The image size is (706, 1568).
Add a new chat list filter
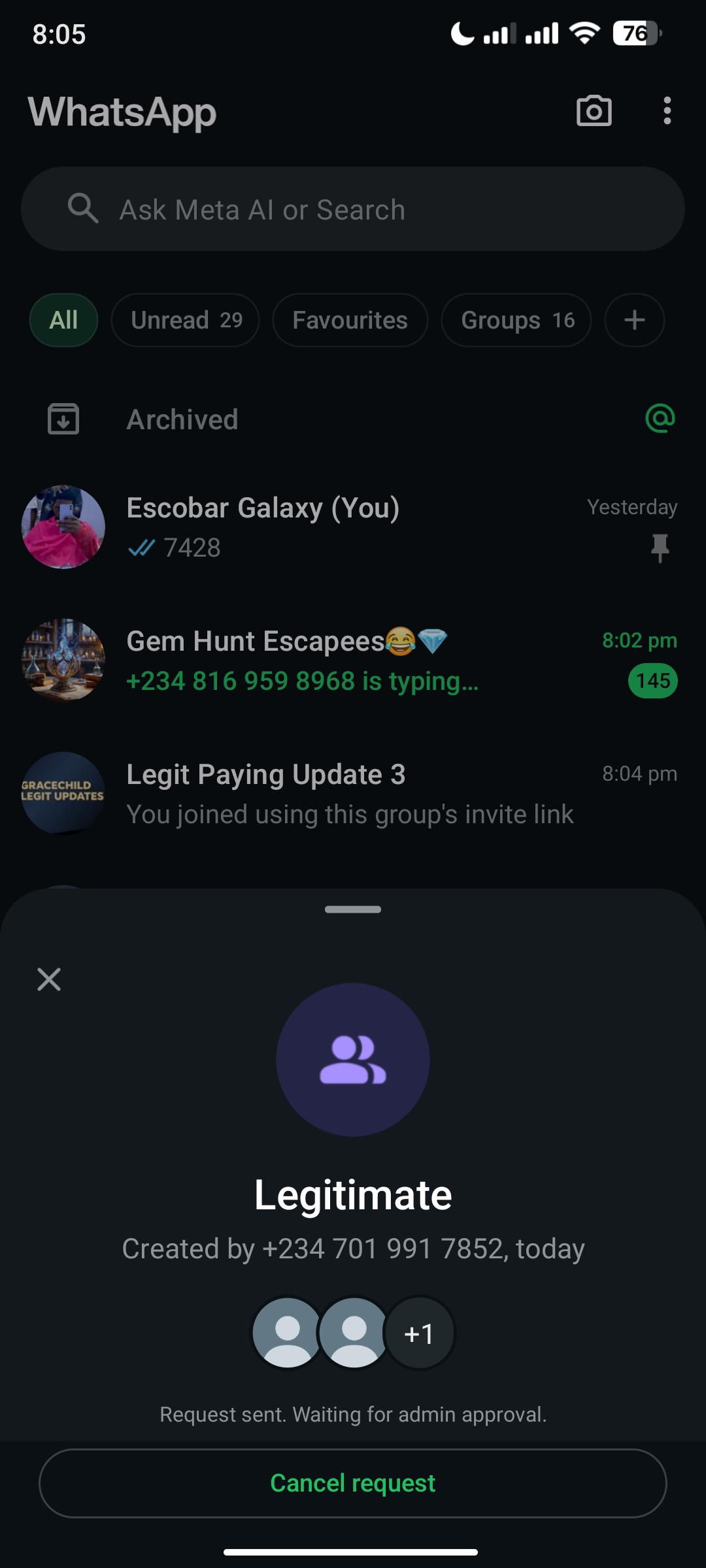point(634,320)
